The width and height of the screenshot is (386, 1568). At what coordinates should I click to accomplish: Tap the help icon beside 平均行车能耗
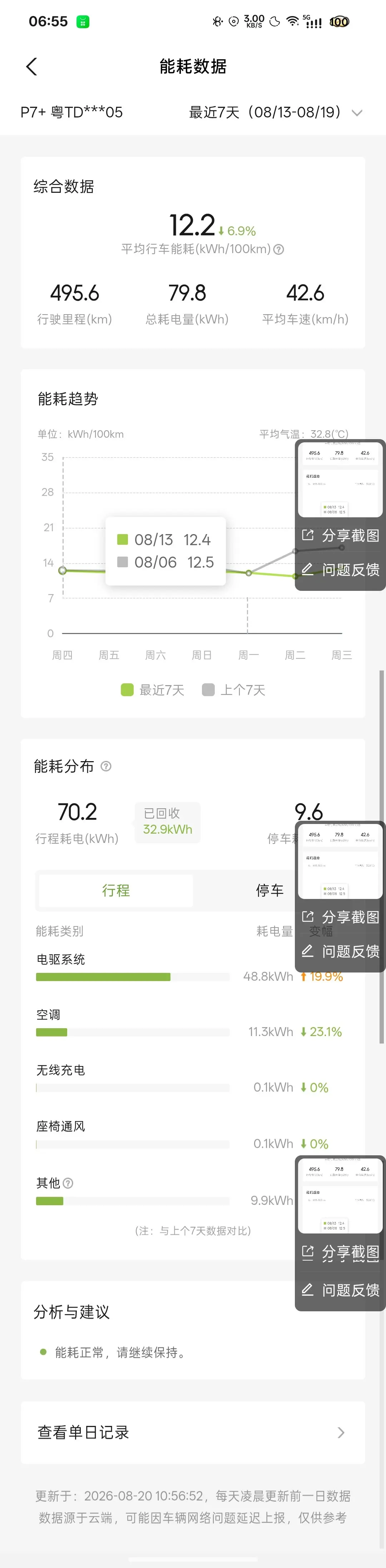(279, 249)
